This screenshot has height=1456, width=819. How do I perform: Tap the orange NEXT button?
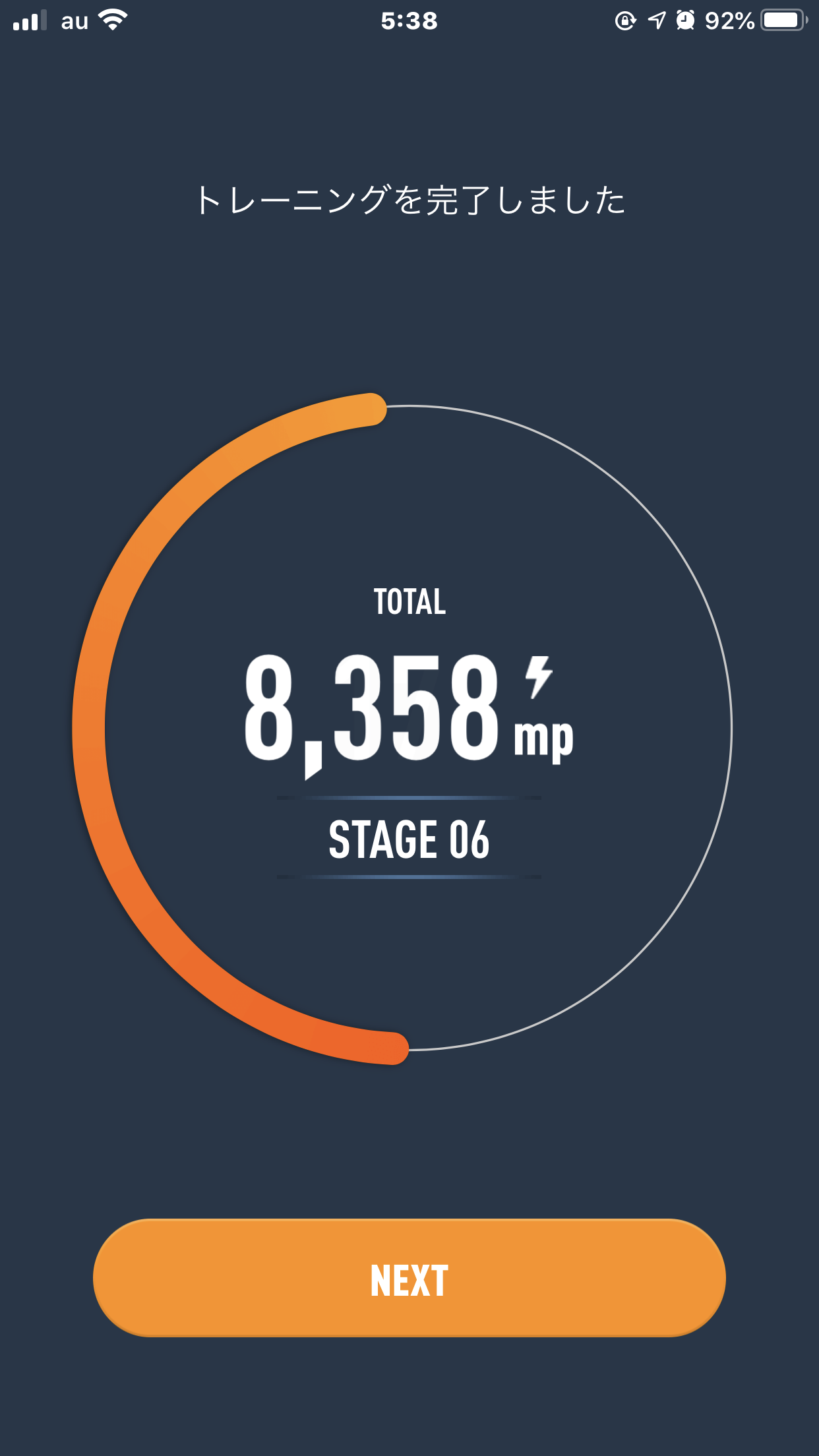click(409, 1278)
